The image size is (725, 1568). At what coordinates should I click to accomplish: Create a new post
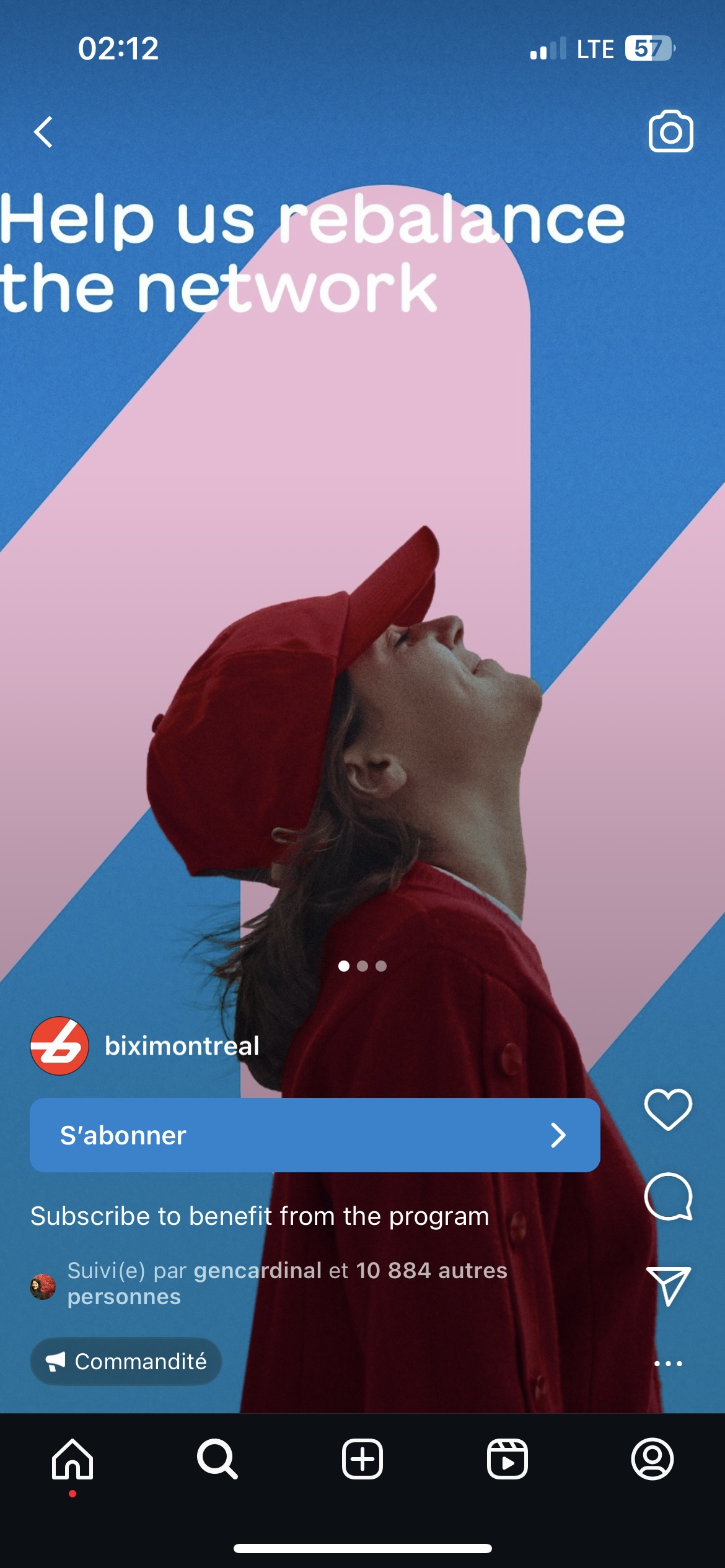362,1459
